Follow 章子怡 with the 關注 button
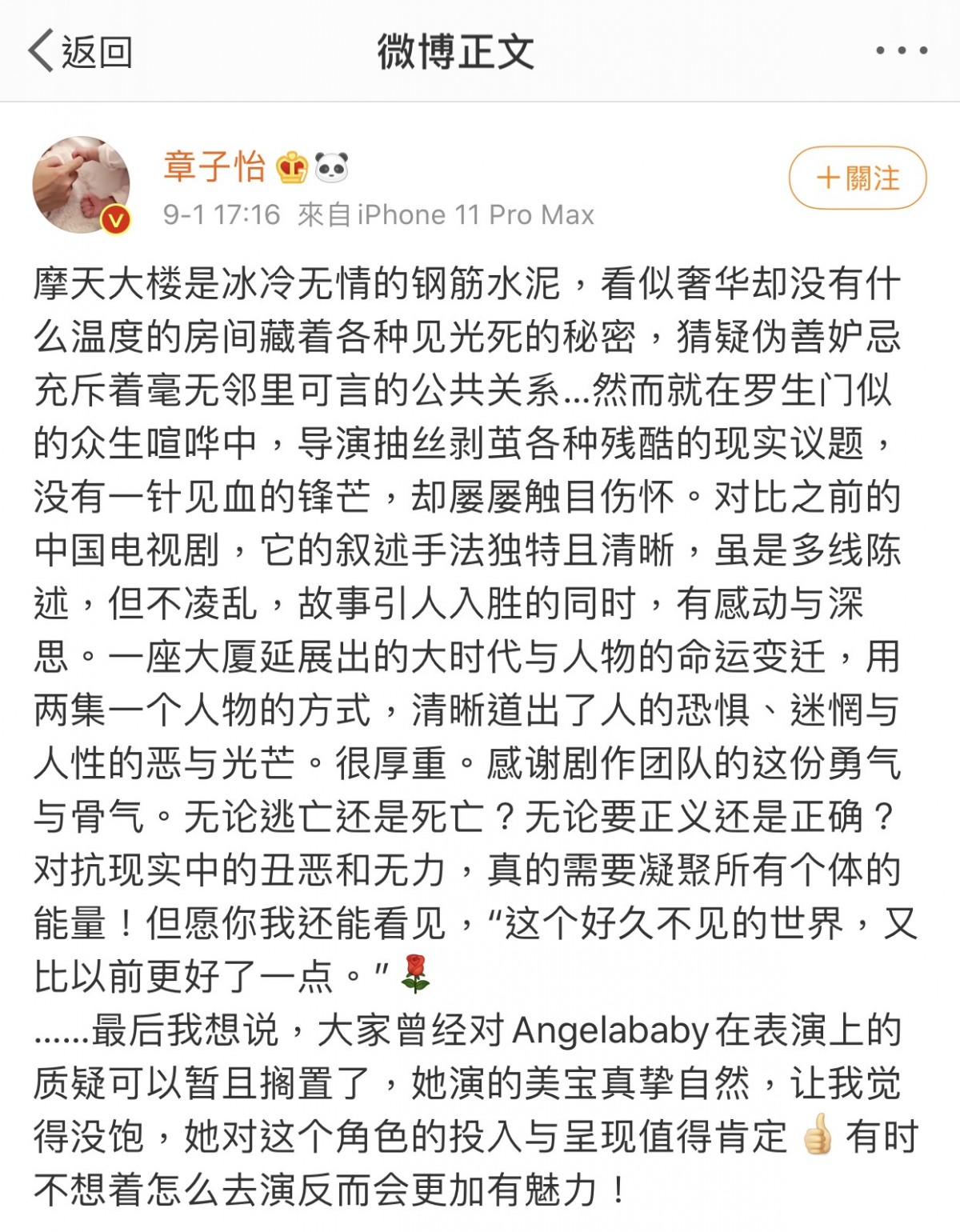Viewport: 960px width, 1232px height. pos(858,178)
